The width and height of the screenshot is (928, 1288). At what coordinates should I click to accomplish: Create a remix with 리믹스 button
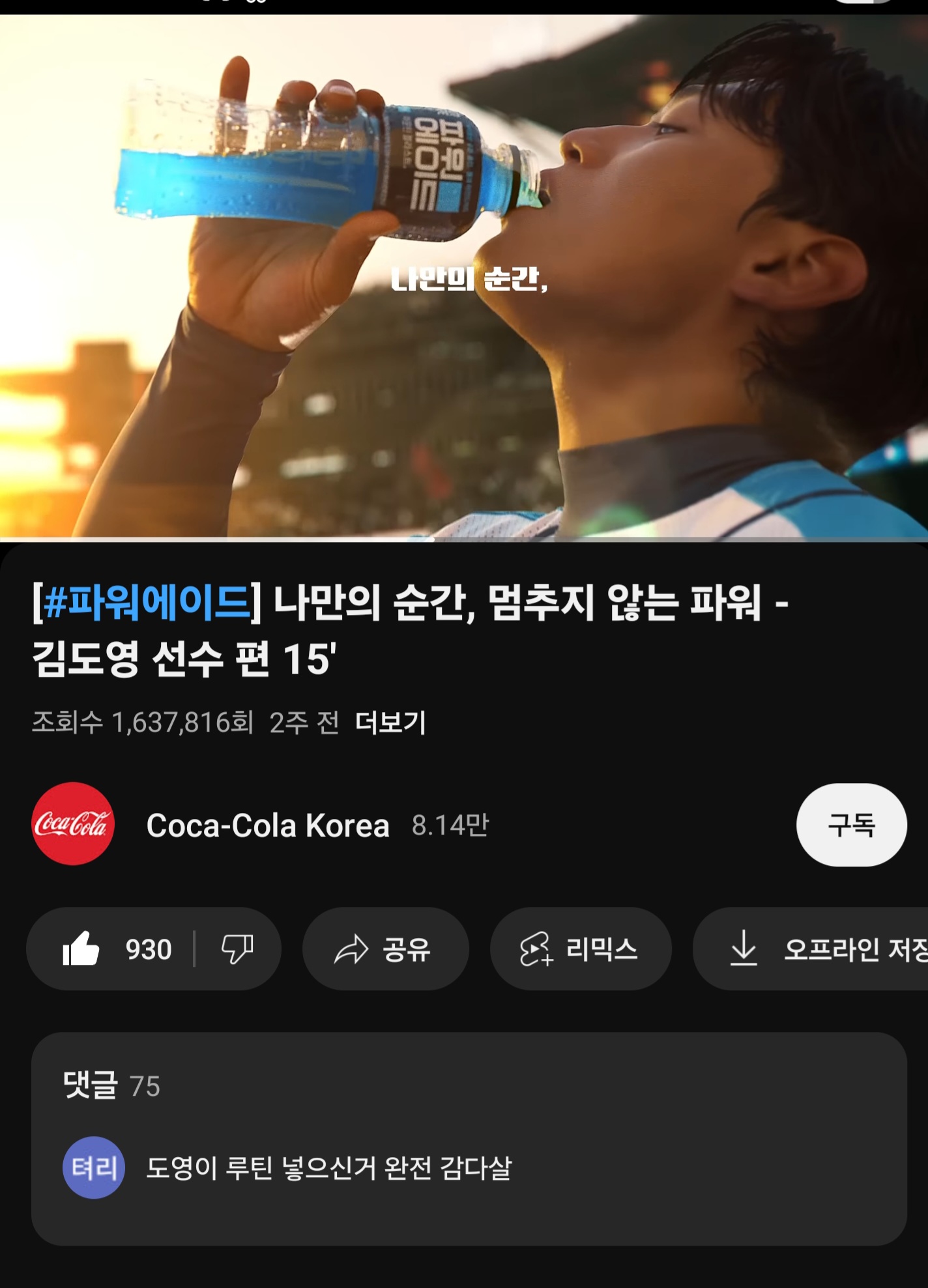(580, 949)
